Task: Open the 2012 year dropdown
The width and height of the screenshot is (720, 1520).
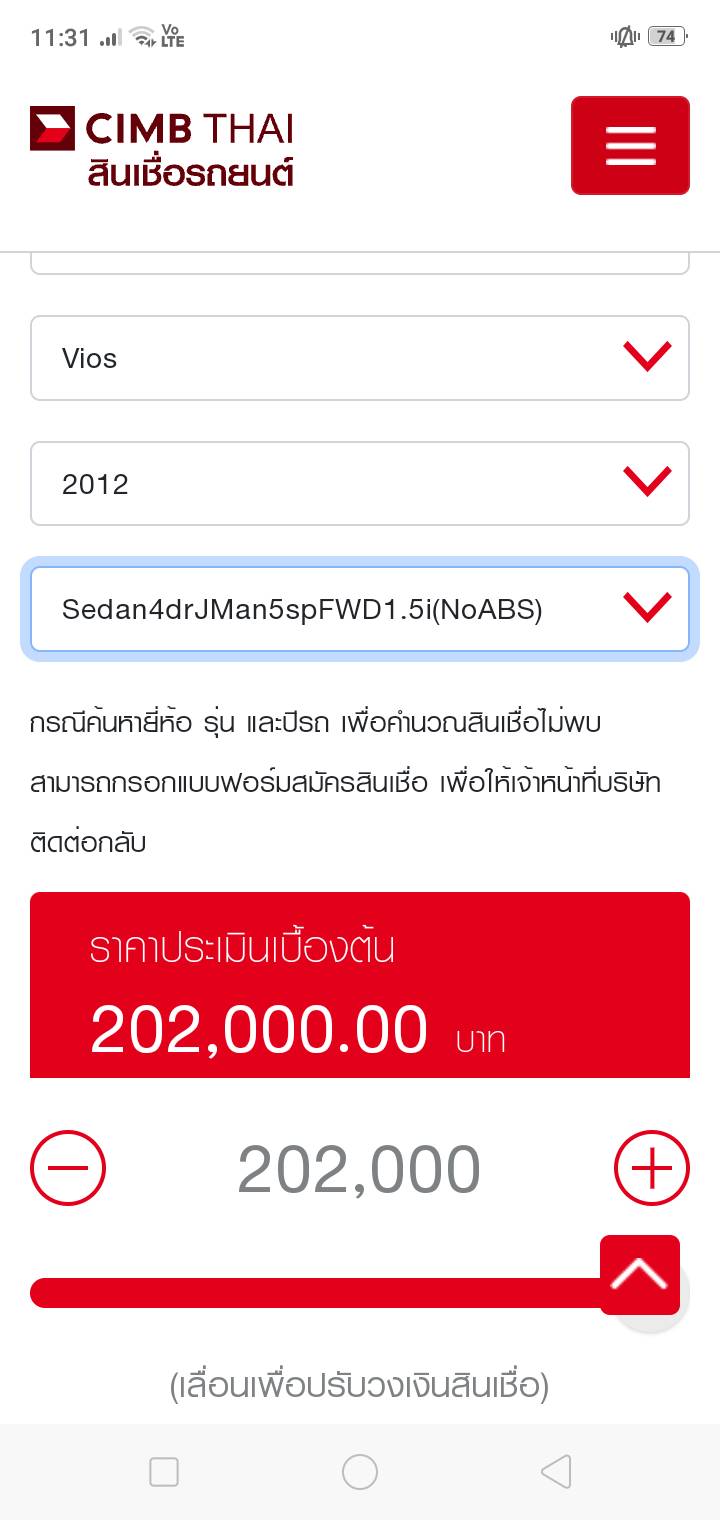Action: (x=360, y=484)
